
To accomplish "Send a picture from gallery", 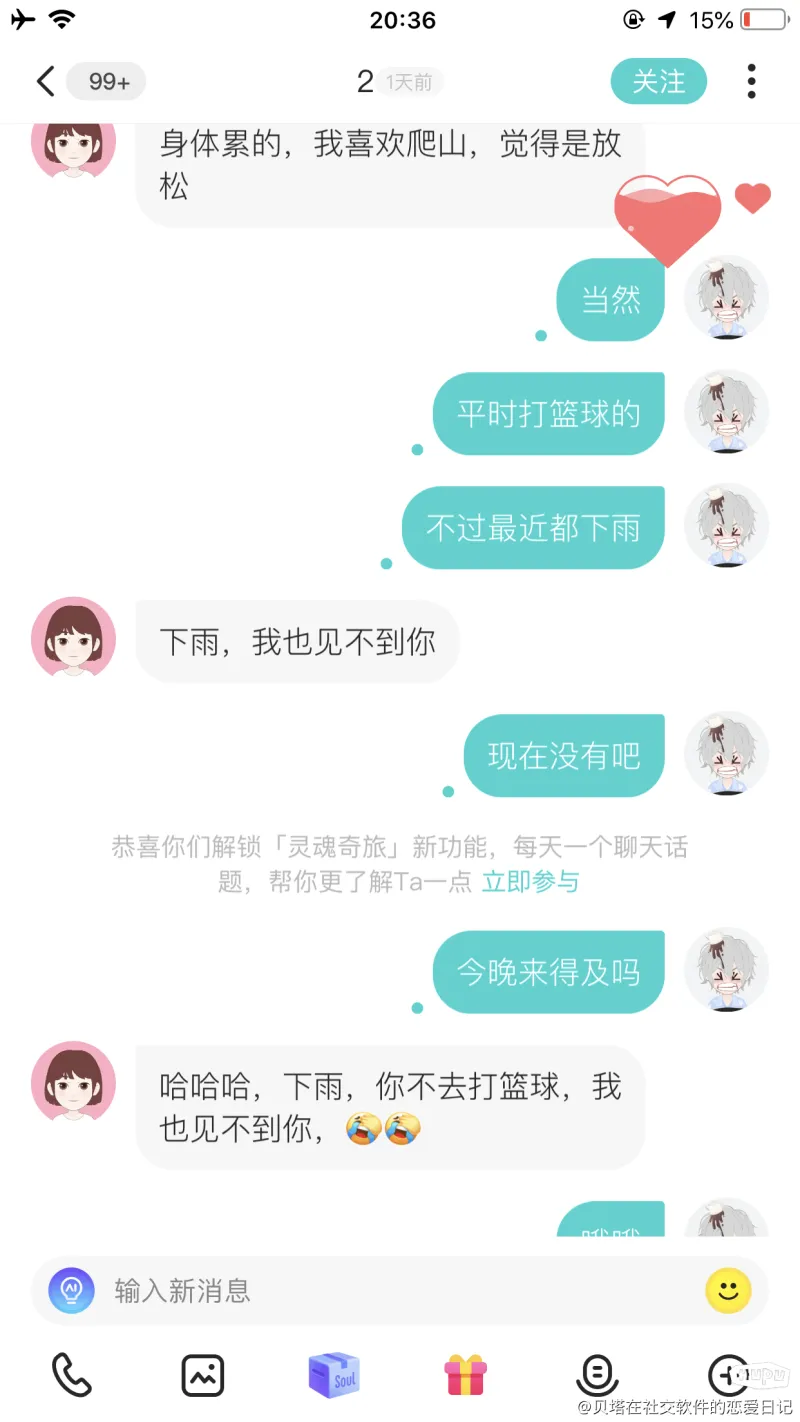I will coord(203,1376).
